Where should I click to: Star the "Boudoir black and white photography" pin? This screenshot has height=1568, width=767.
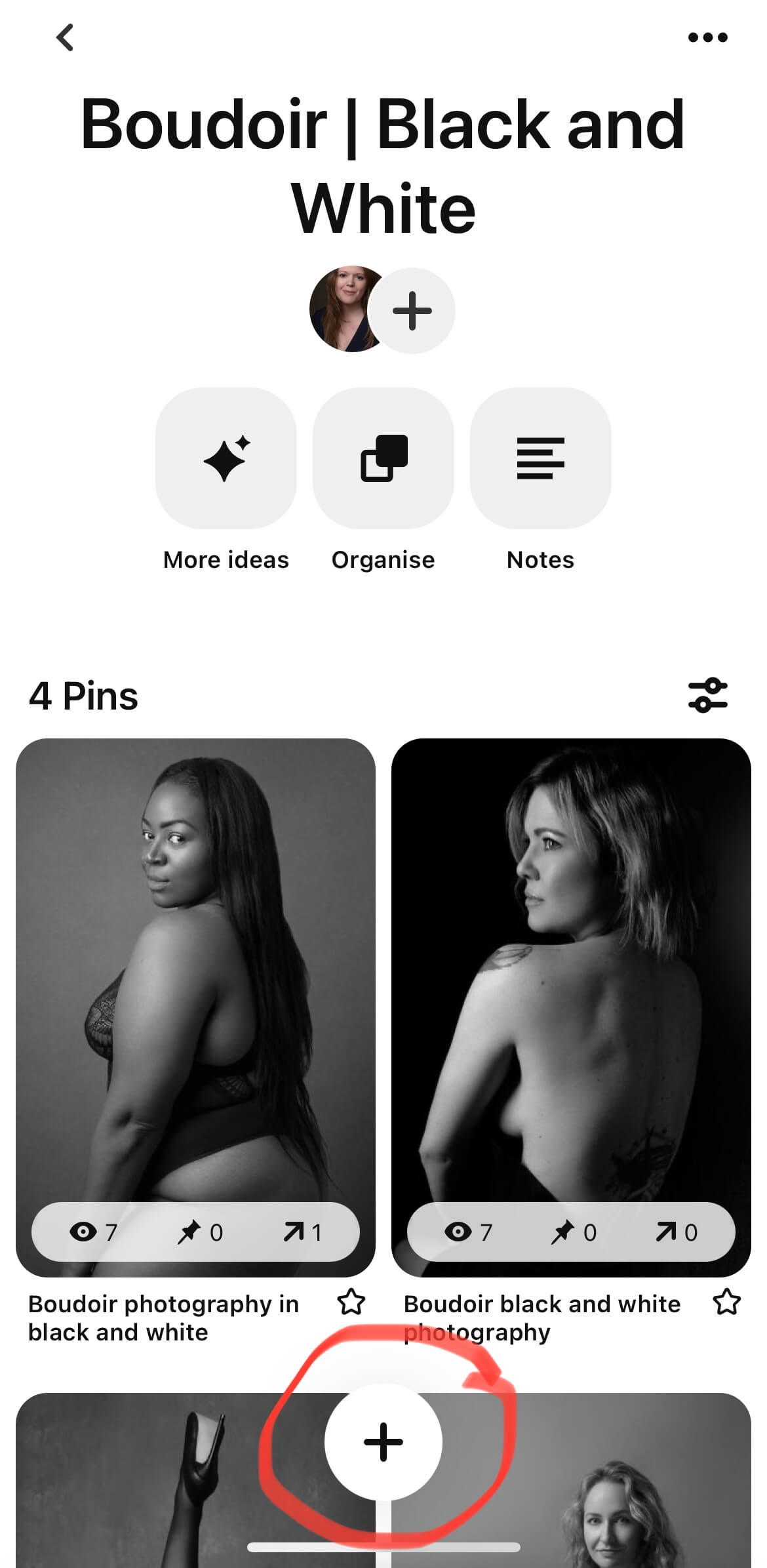pyautogui.click(x=727, y=1302)
